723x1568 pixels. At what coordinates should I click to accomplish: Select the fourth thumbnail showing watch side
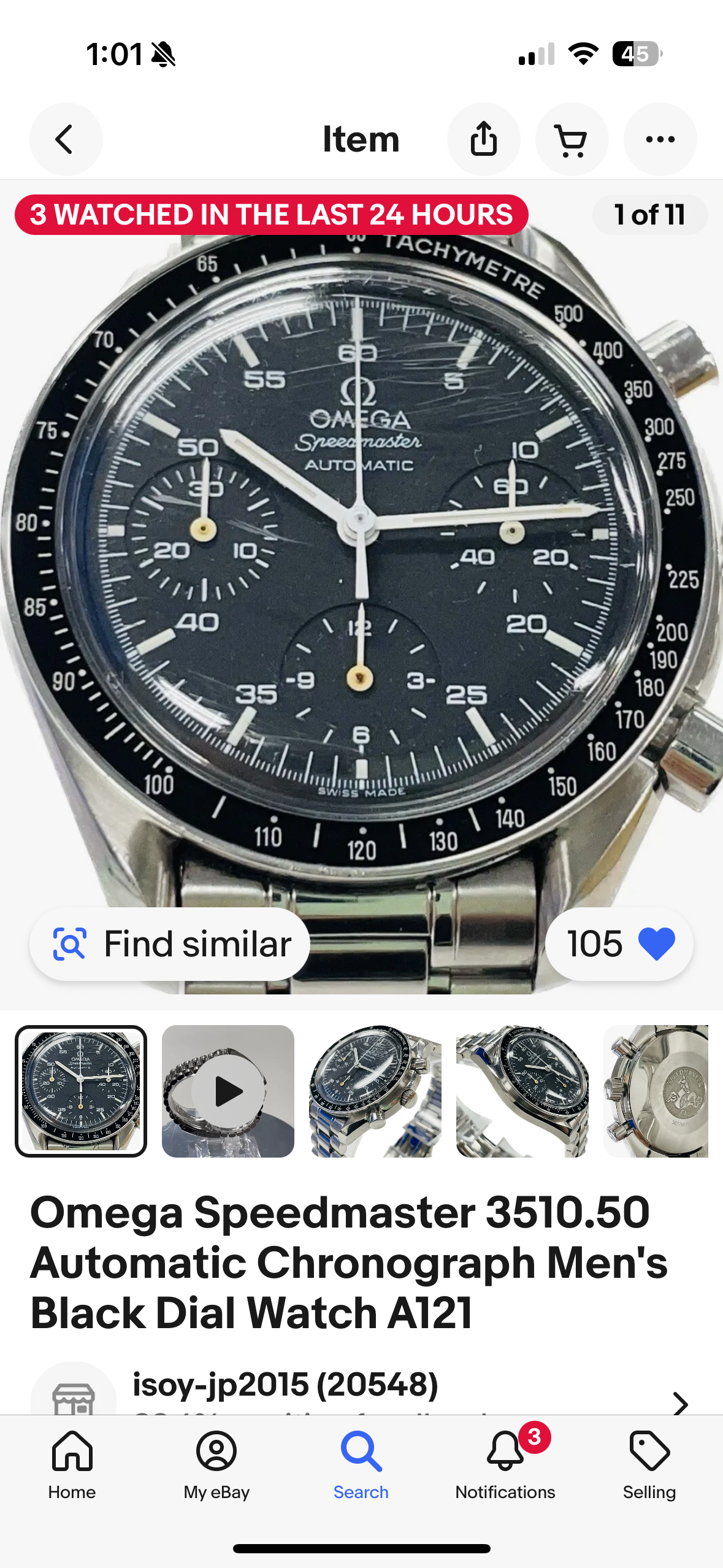[522, 1091]
